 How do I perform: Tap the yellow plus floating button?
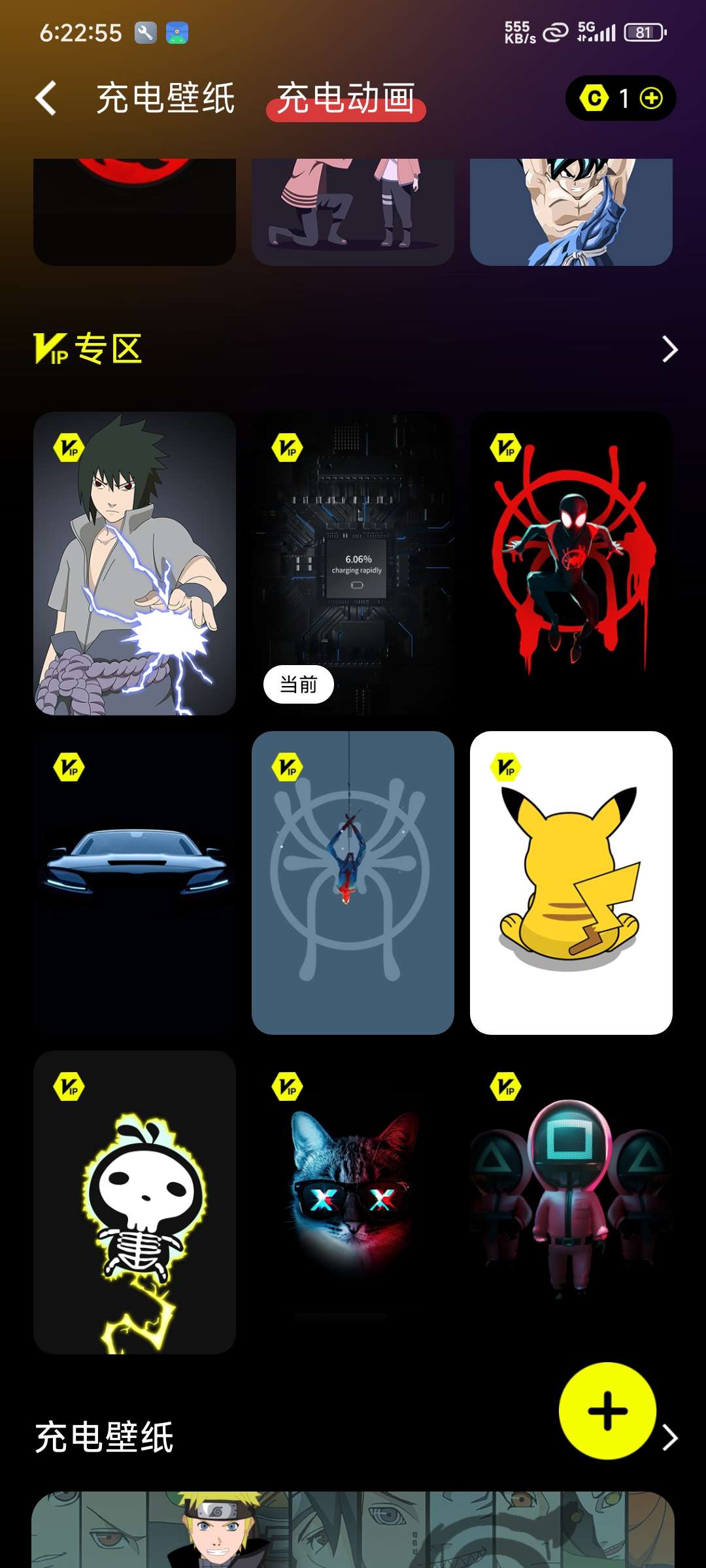[607, 1411]
